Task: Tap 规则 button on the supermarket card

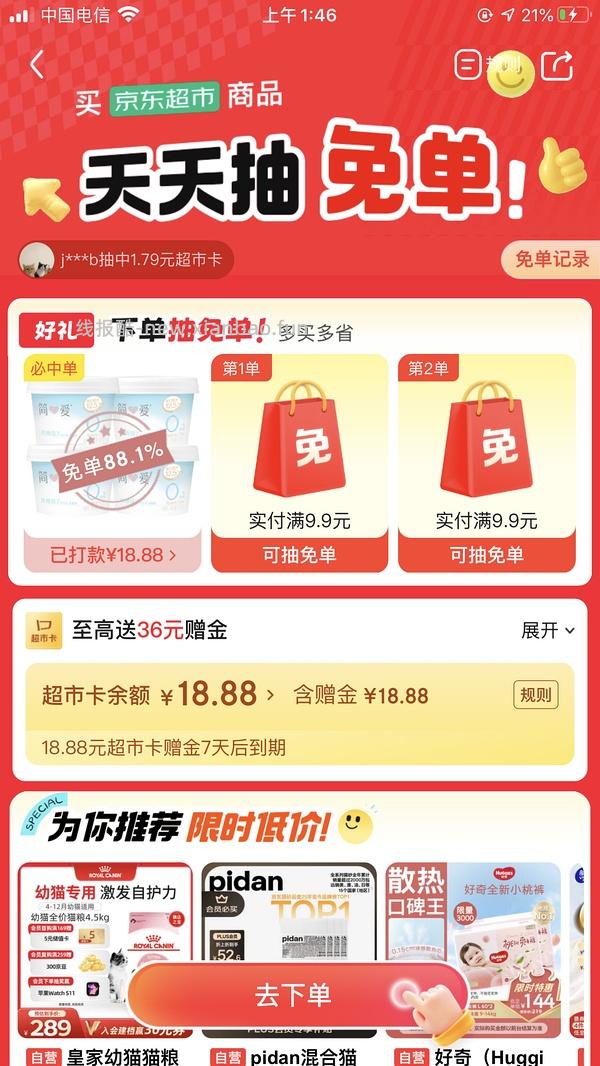Action: 536,695
